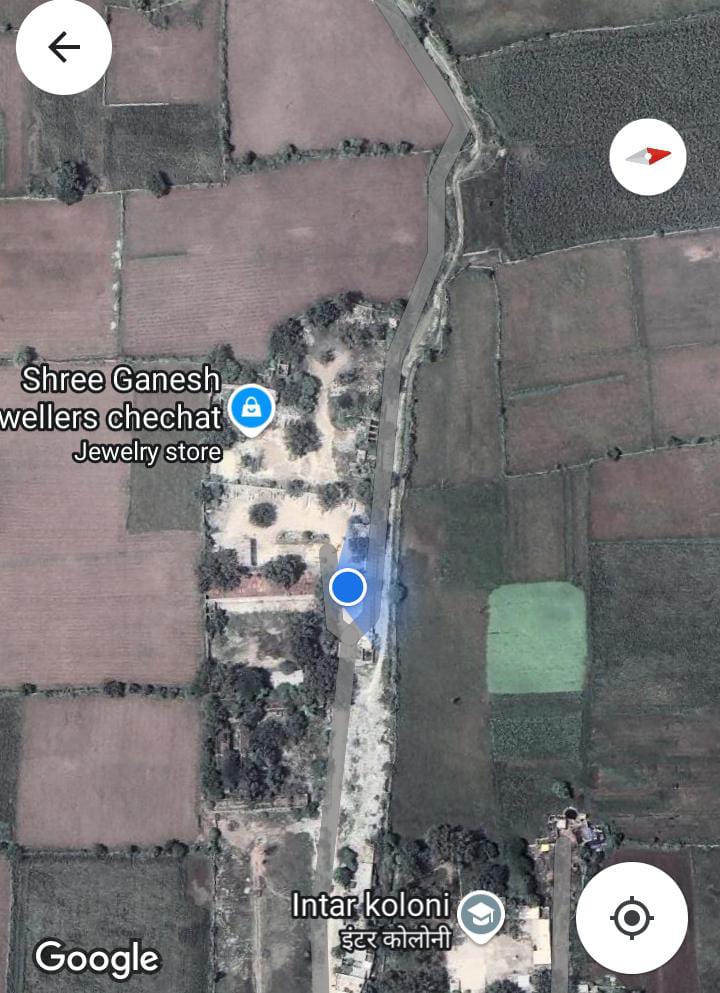
Task: Click the back arrow button
Action: (63, 48)
